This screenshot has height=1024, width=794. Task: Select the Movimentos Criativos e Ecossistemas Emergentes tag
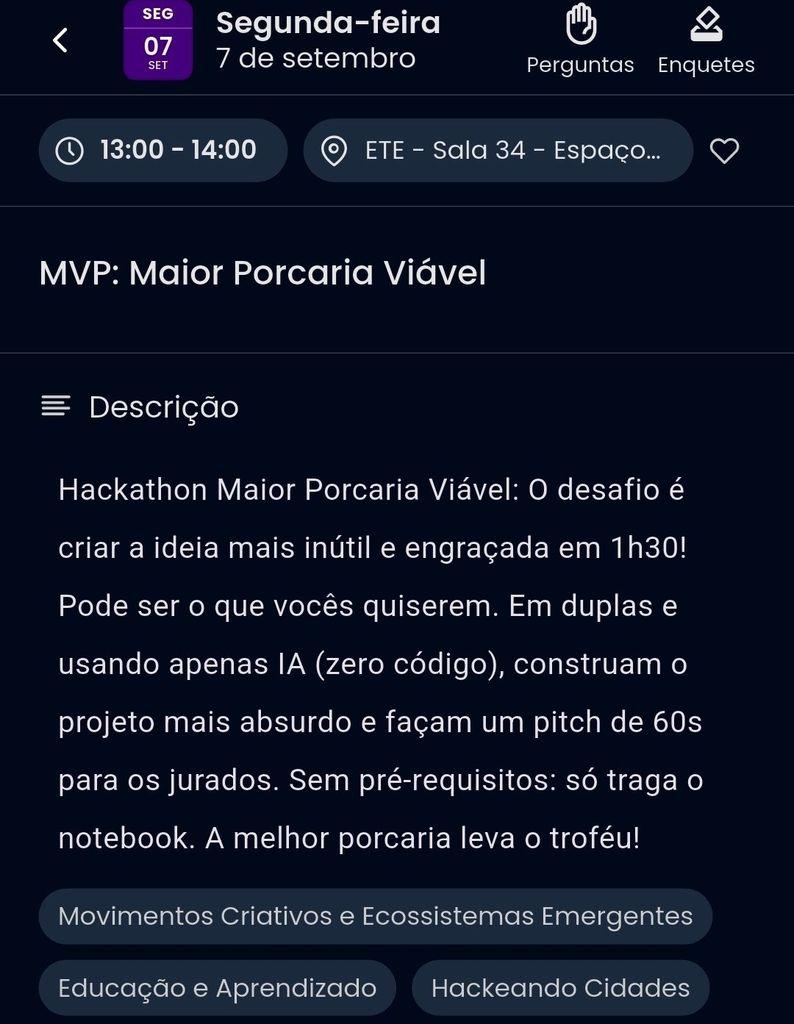click(375, 916)
